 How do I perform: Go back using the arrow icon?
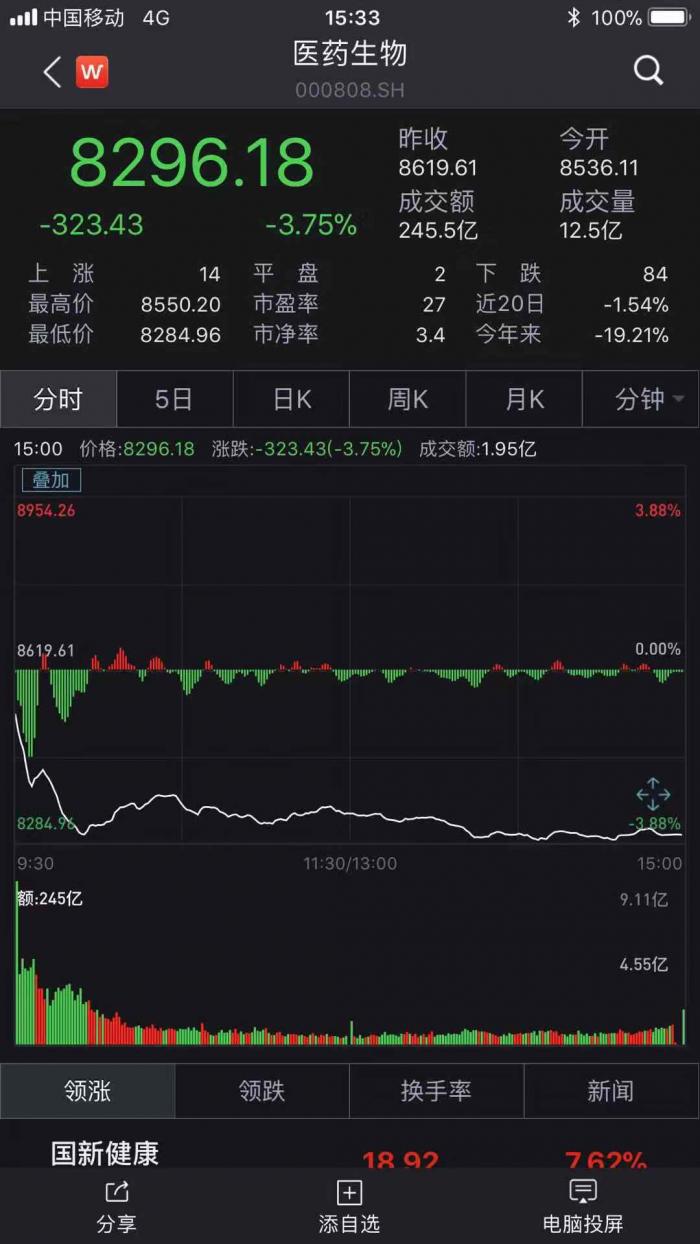[x=53, y=71]
